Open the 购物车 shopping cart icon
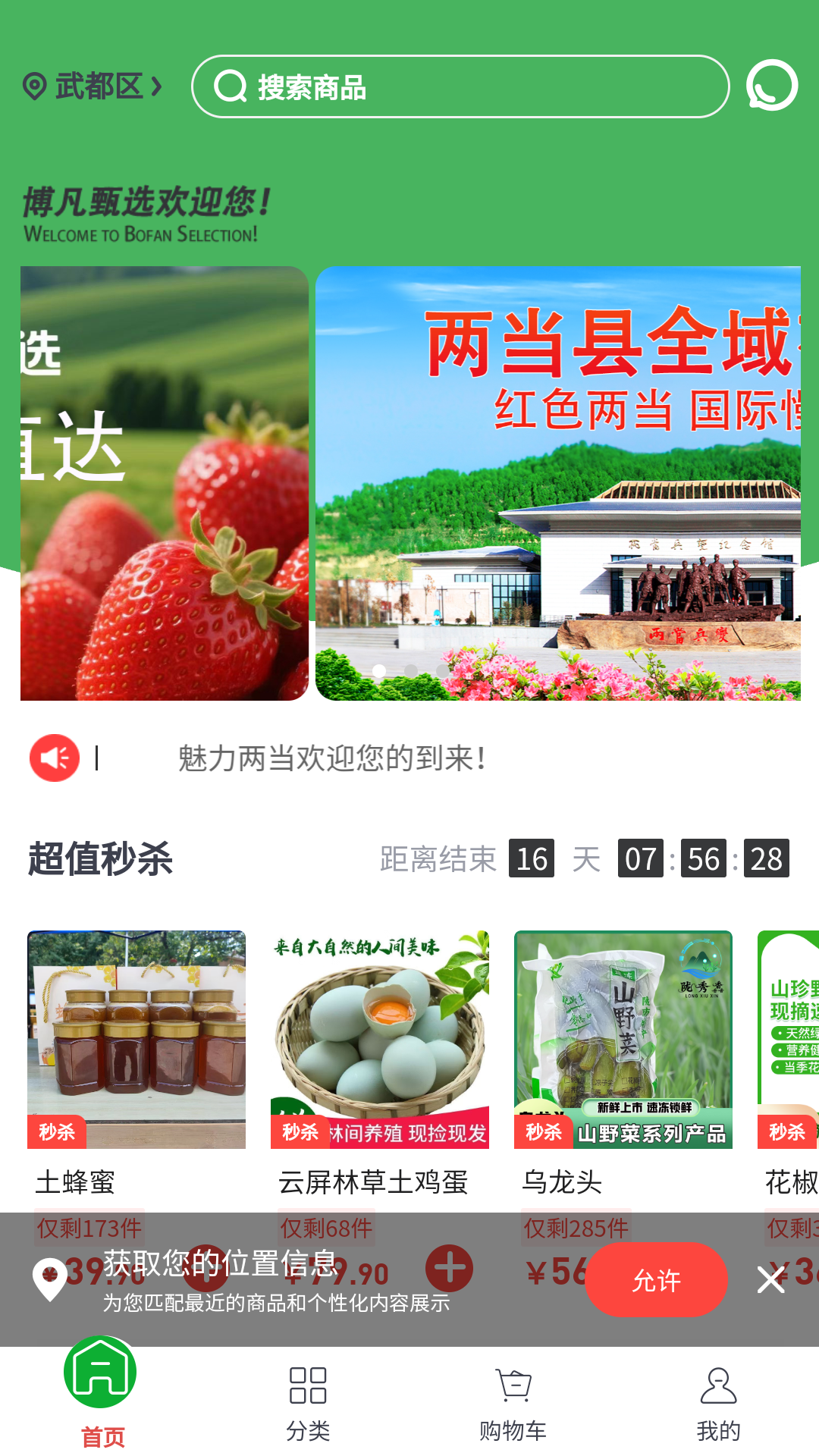Image resolution: width=819 pixels, height=1456 pixels. [x=514, y=1387]
